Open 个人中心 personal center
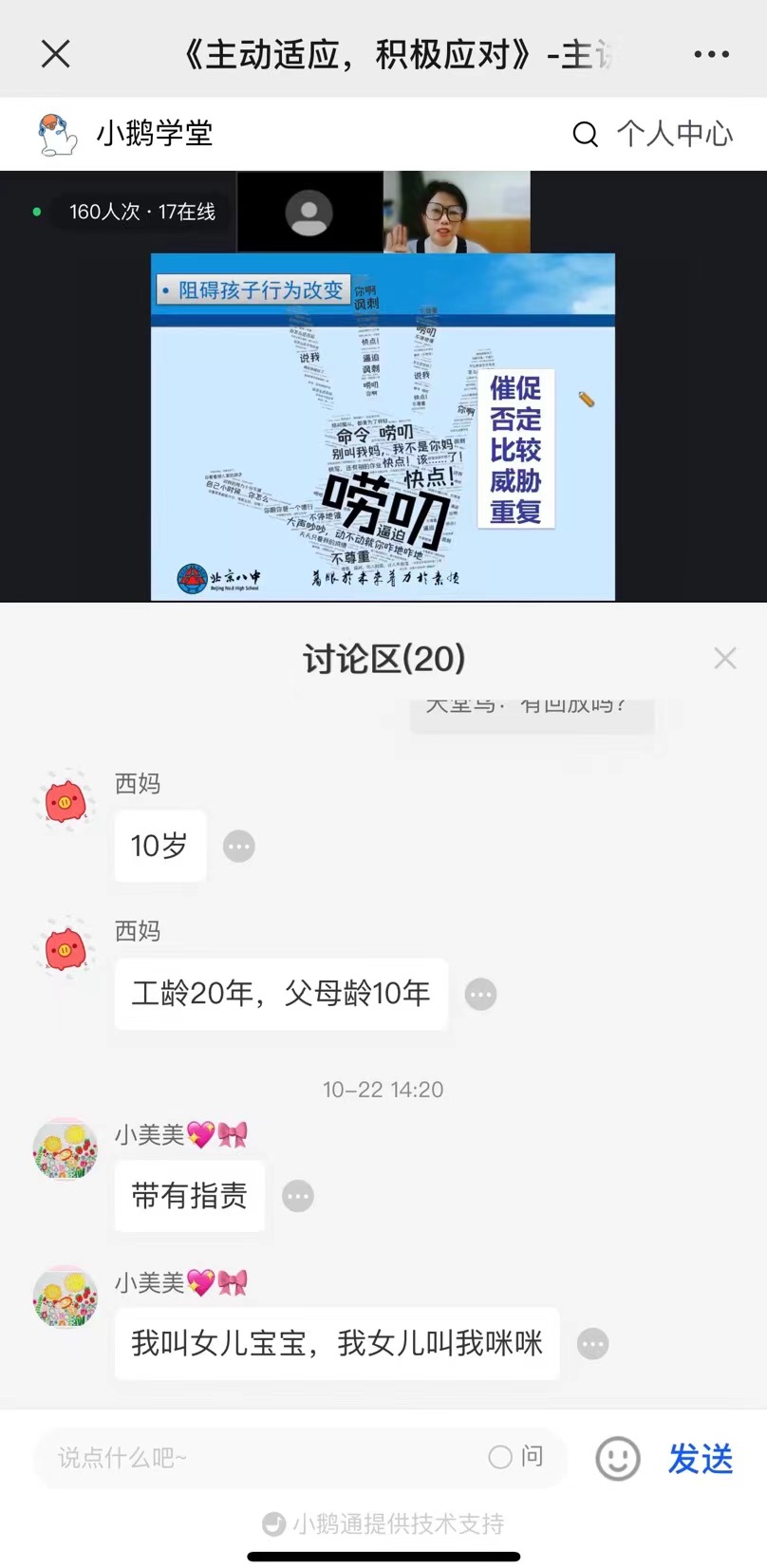The height and width of the screenshot is (1568, 767). click(x=675, y=134)
